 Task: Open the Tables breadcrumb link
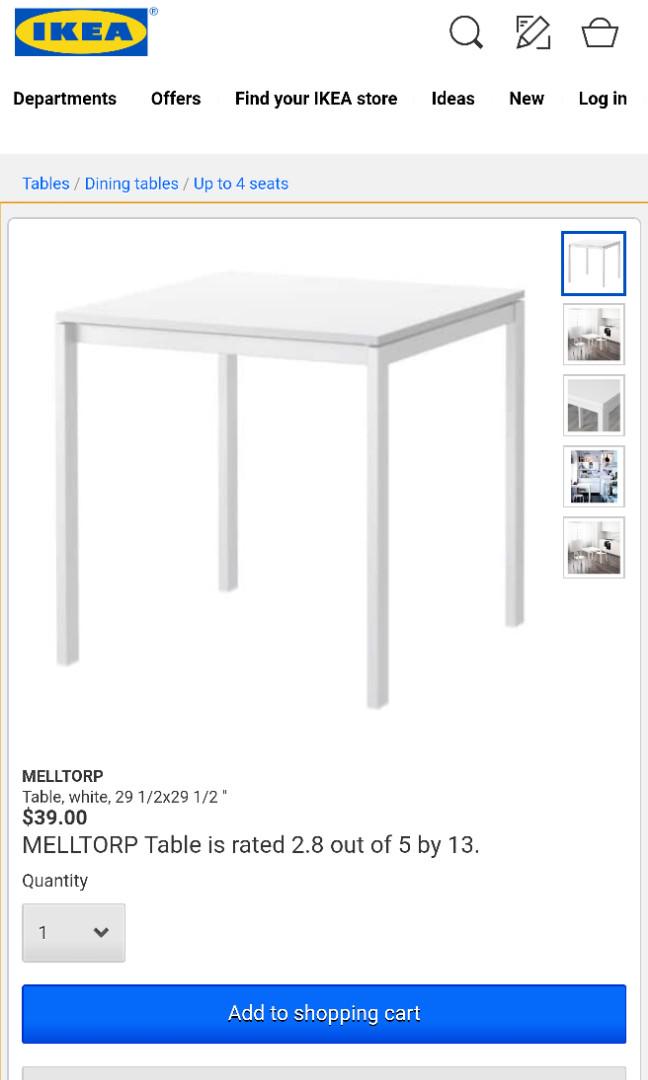46,183
